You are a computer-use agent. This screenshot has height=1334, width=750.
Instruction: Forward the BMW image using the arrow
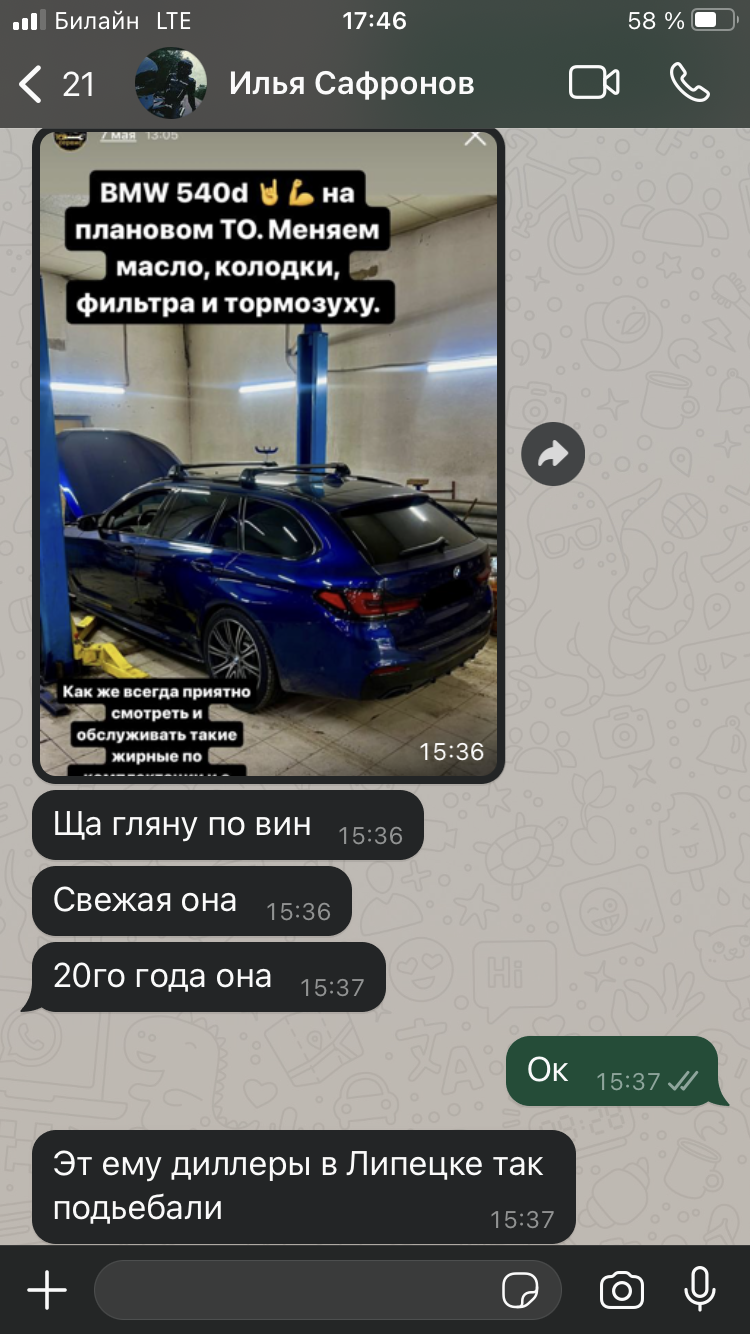coord(553,455)
